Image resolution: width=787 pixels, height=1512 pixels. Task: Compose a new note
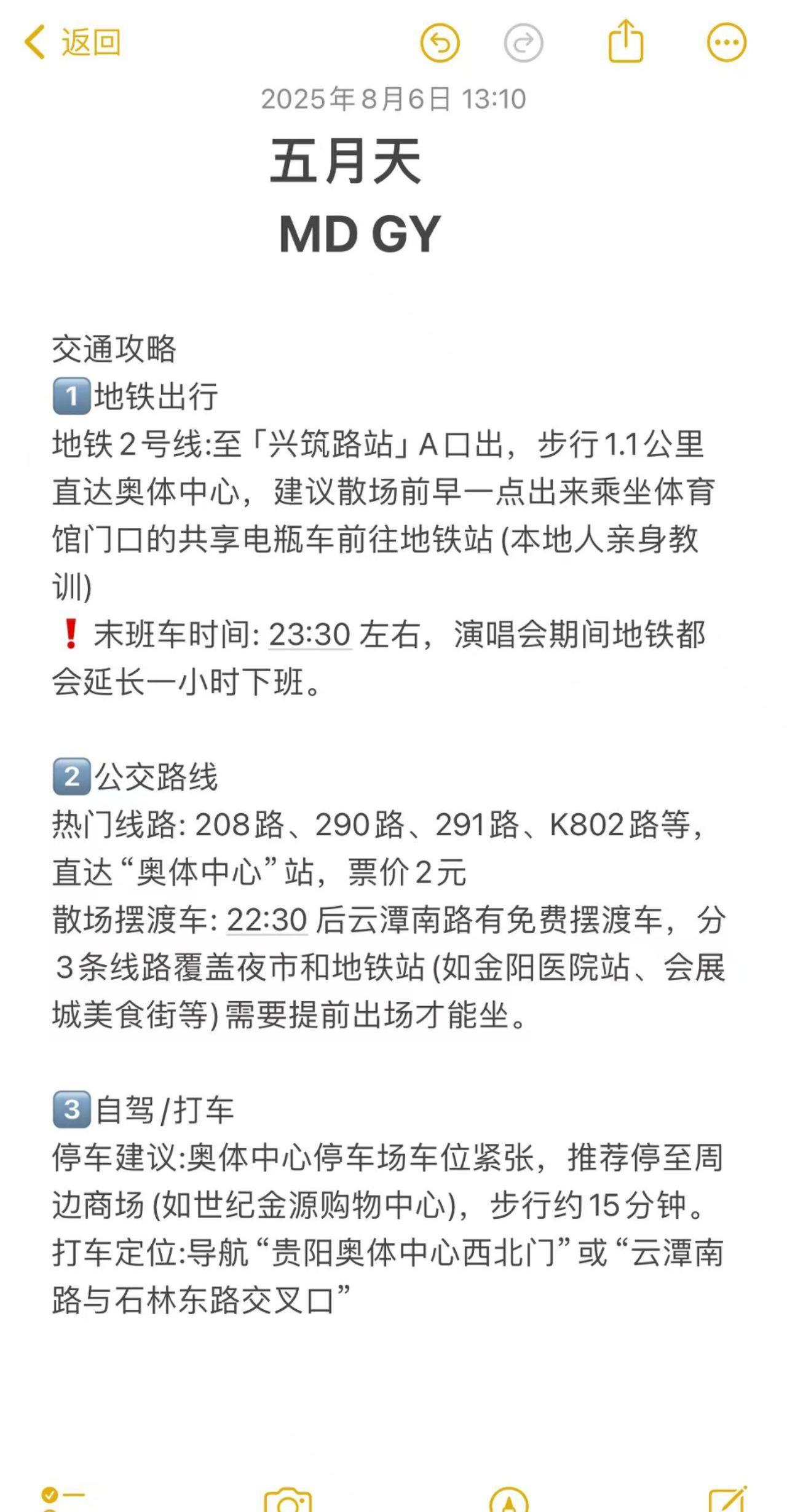[727, 1500]
